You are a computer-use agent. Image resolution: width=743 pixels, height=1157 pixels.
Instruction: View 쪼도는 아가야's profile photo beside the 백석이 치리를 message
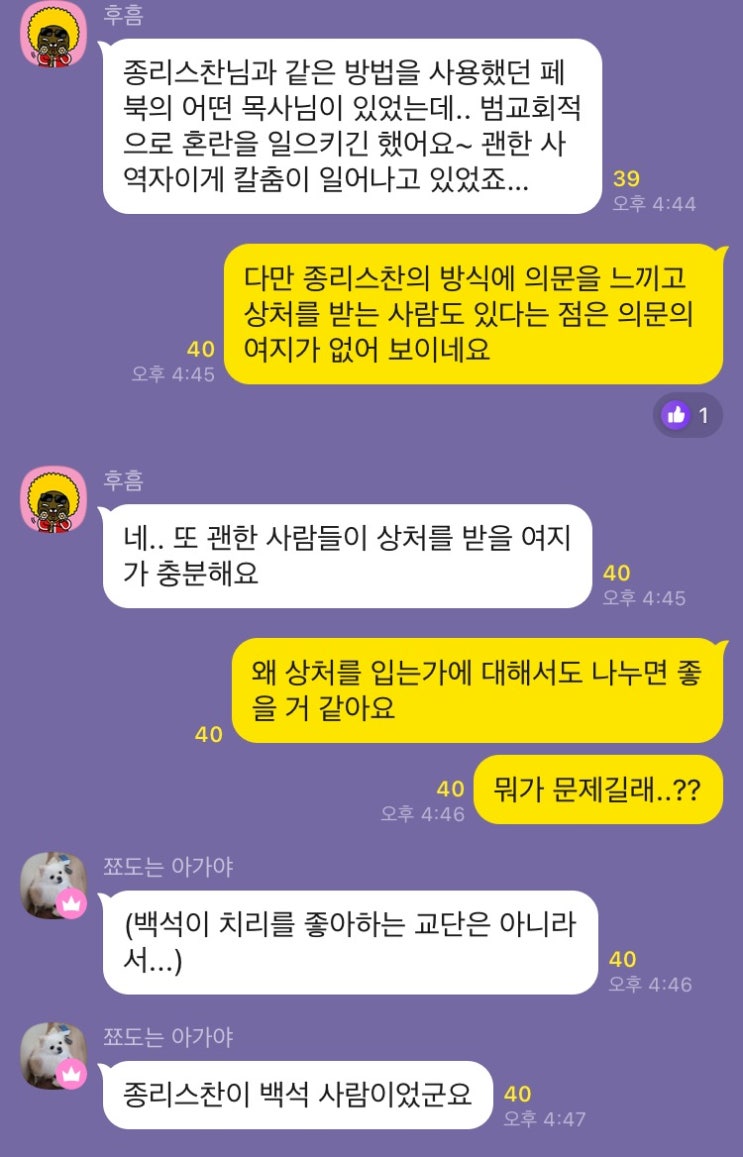click(x=54, y=886)
